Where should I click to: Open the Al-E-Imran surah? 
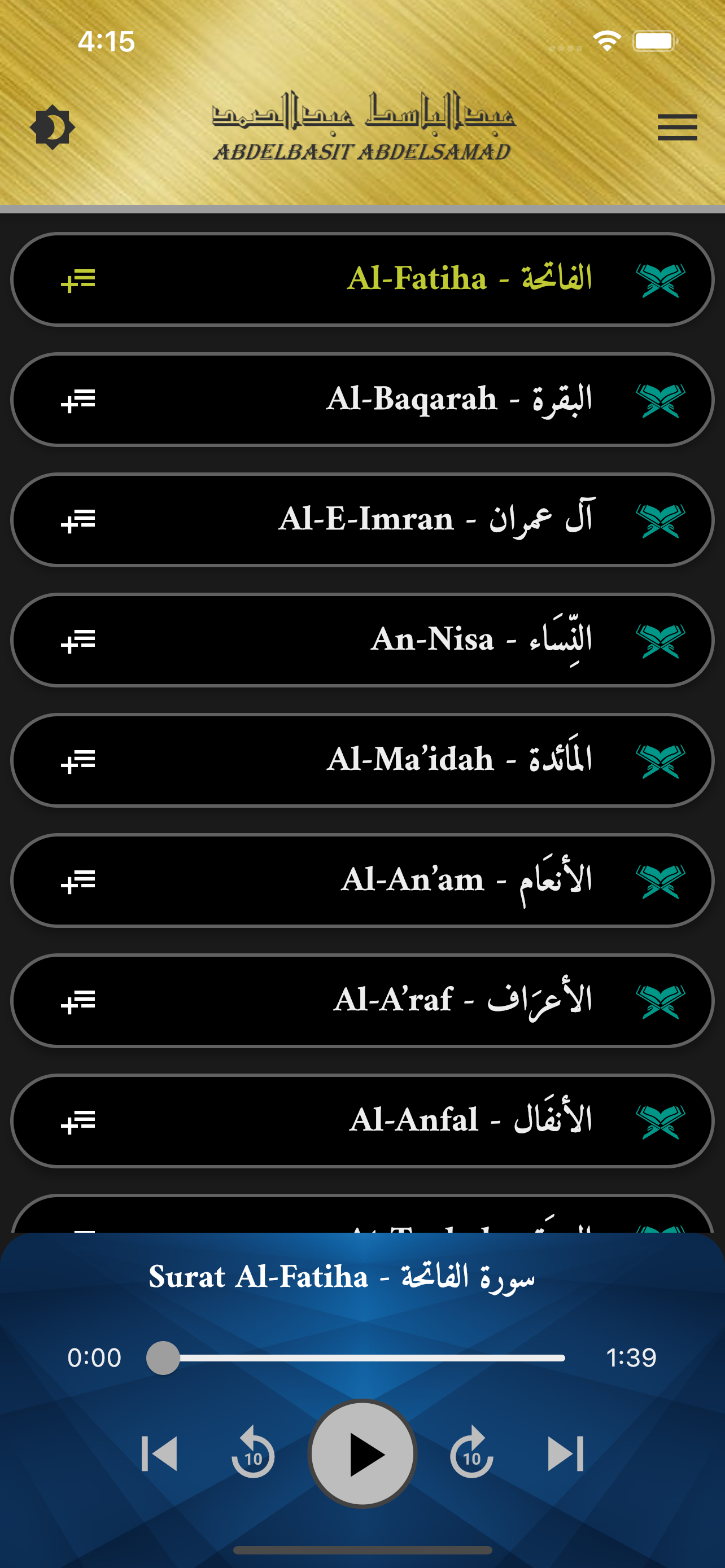click(362, 520)
